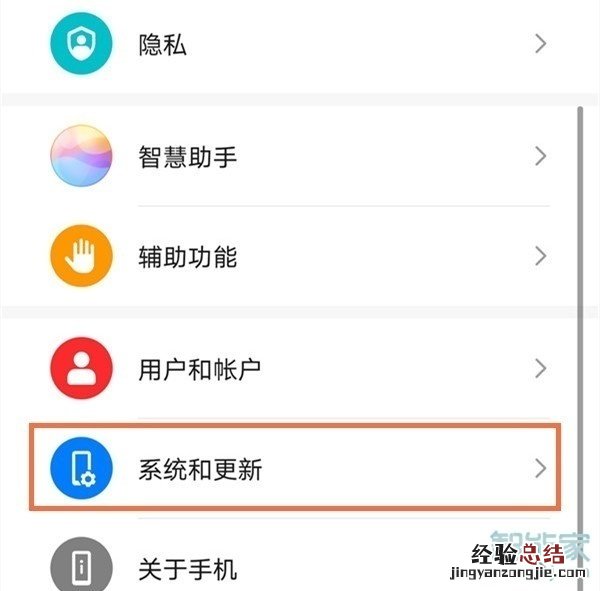This screenshot has height=591, width=600.
Task: Open 关于手机 about phone
Action: pos(300,569)
